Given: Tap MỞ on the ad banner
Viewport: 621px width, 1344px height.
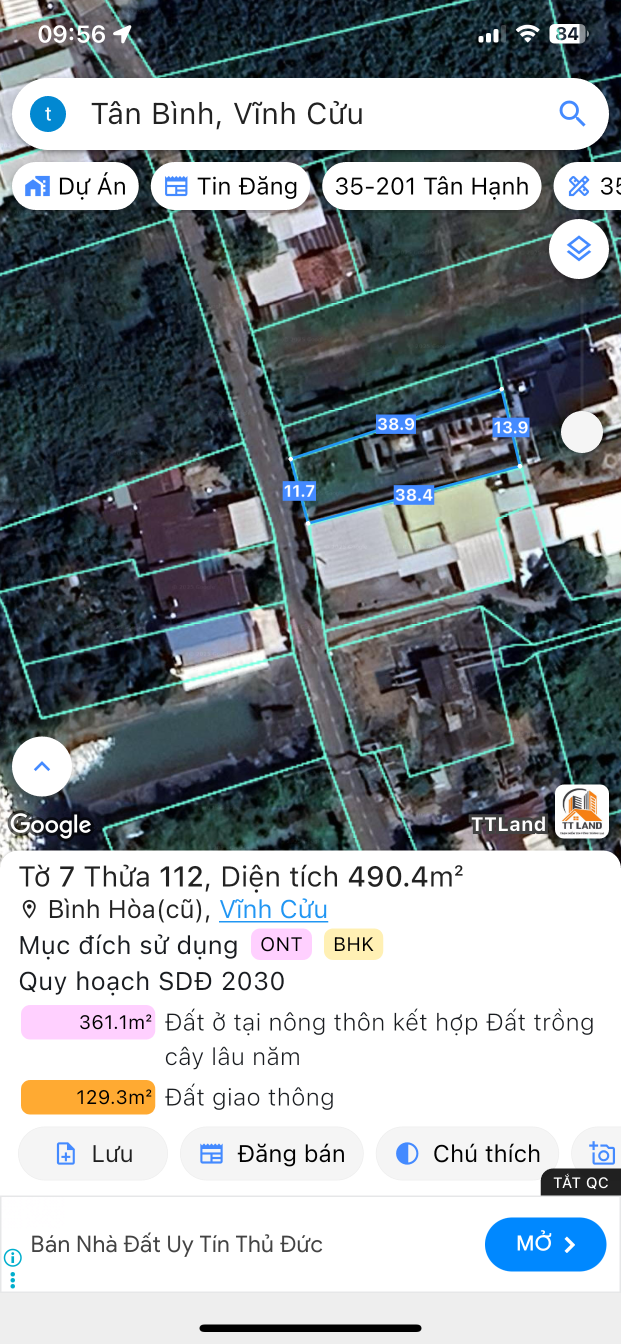Looking at the screenshot, I should 546,1245.
